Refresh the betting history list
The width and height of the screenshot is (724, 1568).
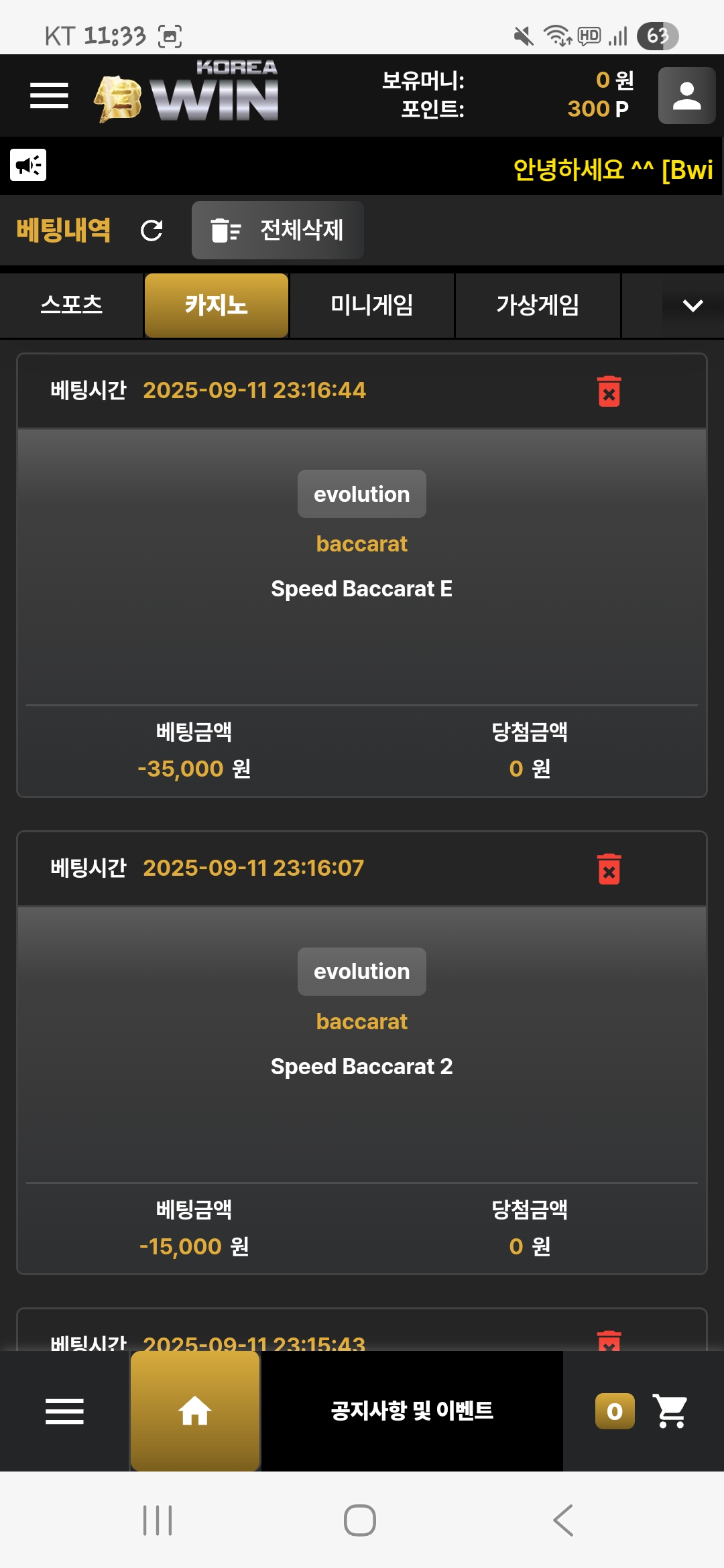click(152, 231)
